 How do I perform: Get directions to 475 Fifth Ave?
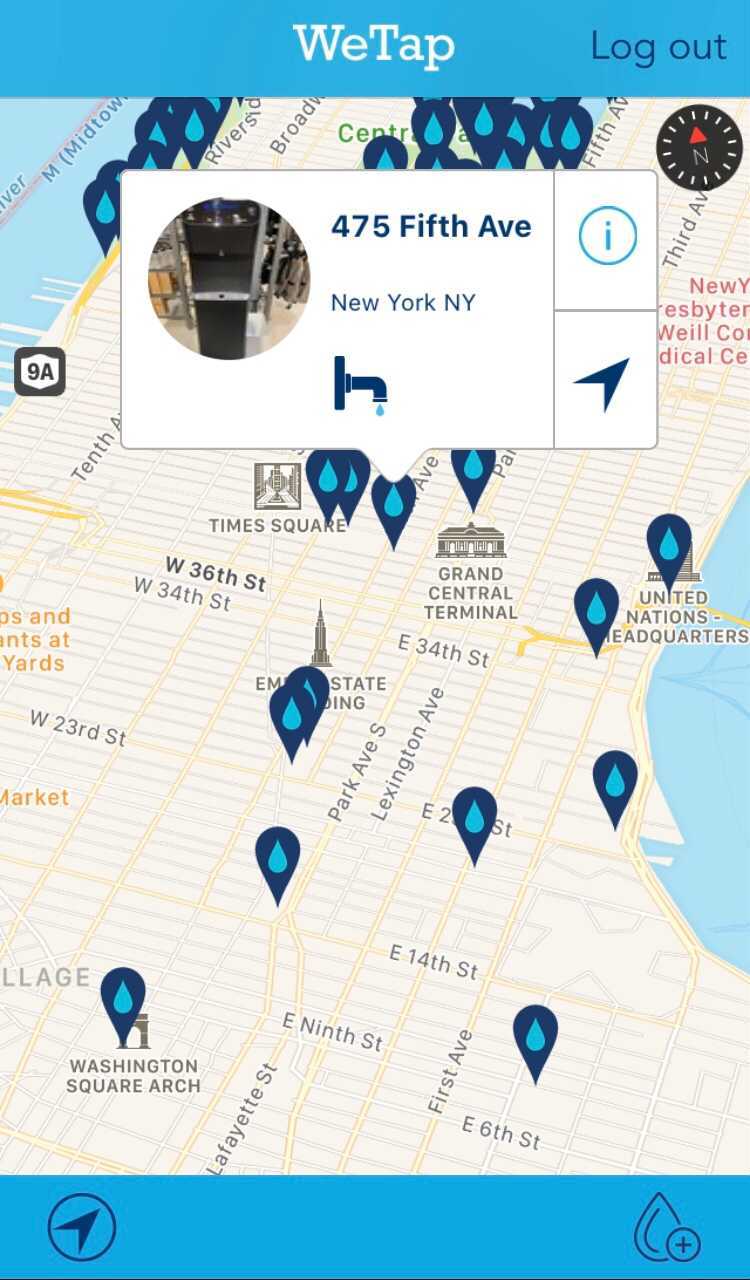tap(604, 383)
